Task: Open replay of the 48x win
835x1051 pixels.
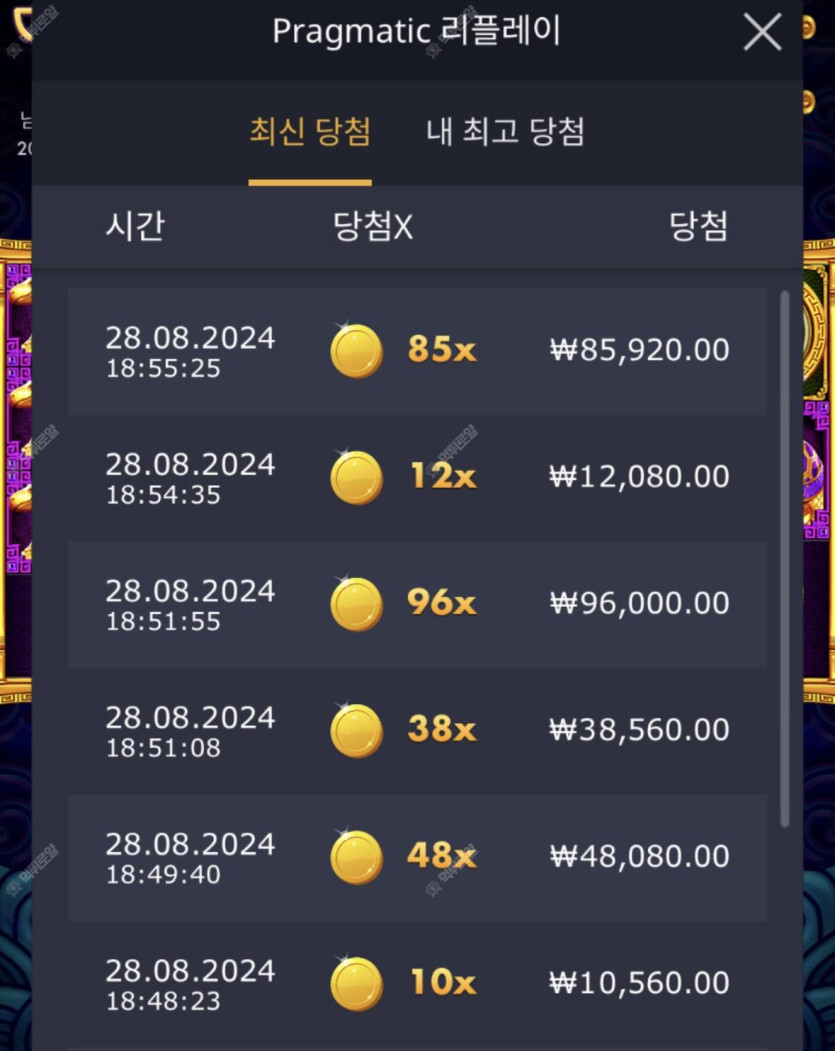Action: (417, 857)
